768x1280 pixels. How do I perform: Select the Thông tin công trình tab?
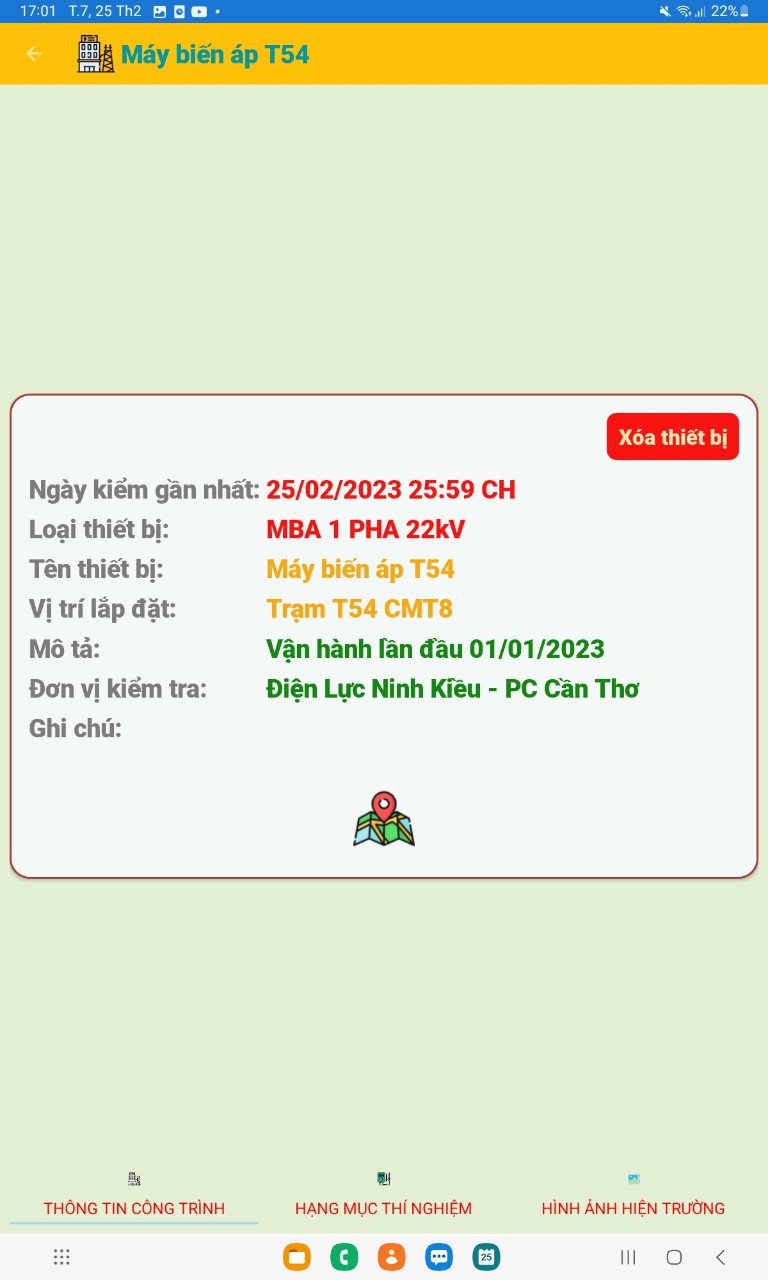(134, 1197)
